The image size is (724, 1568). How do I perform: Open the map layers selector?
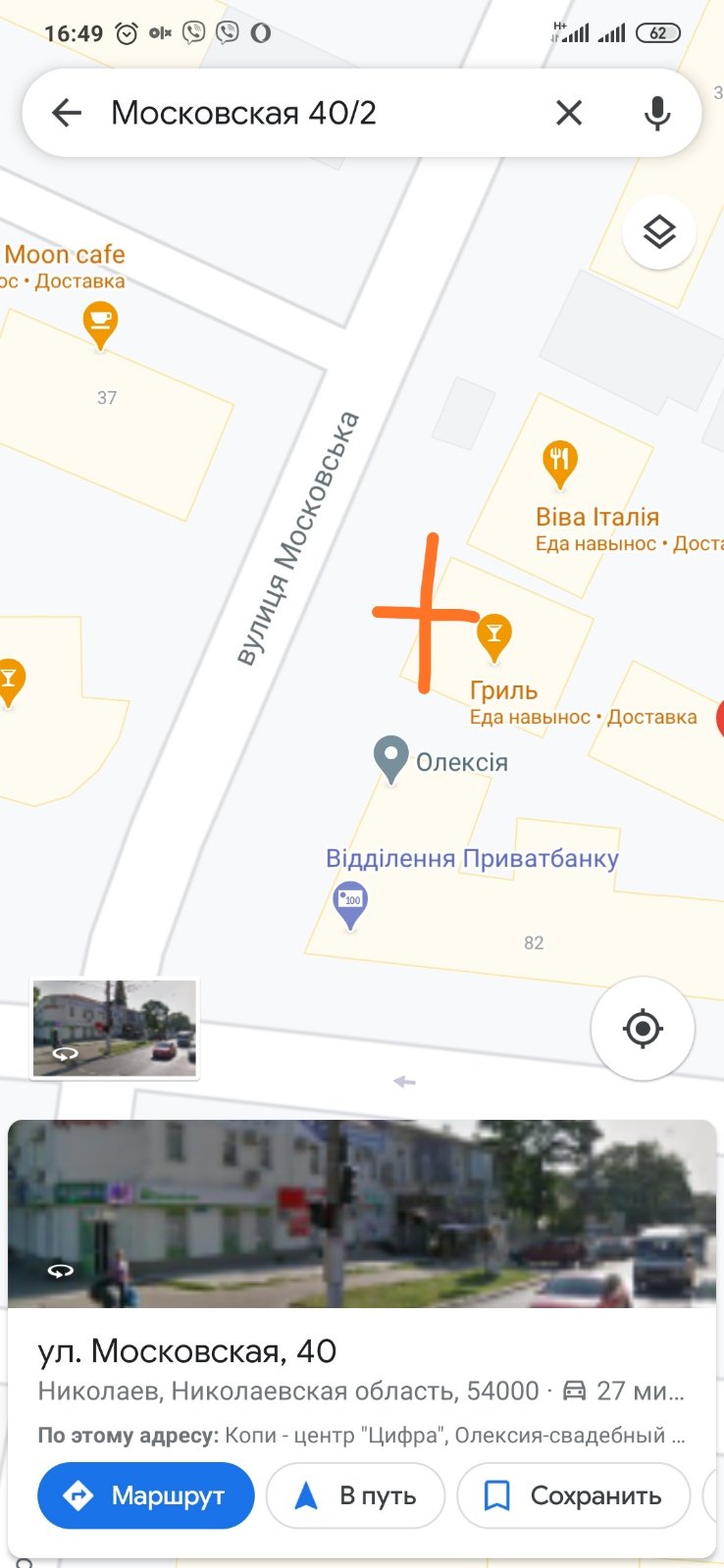point(659,232)
